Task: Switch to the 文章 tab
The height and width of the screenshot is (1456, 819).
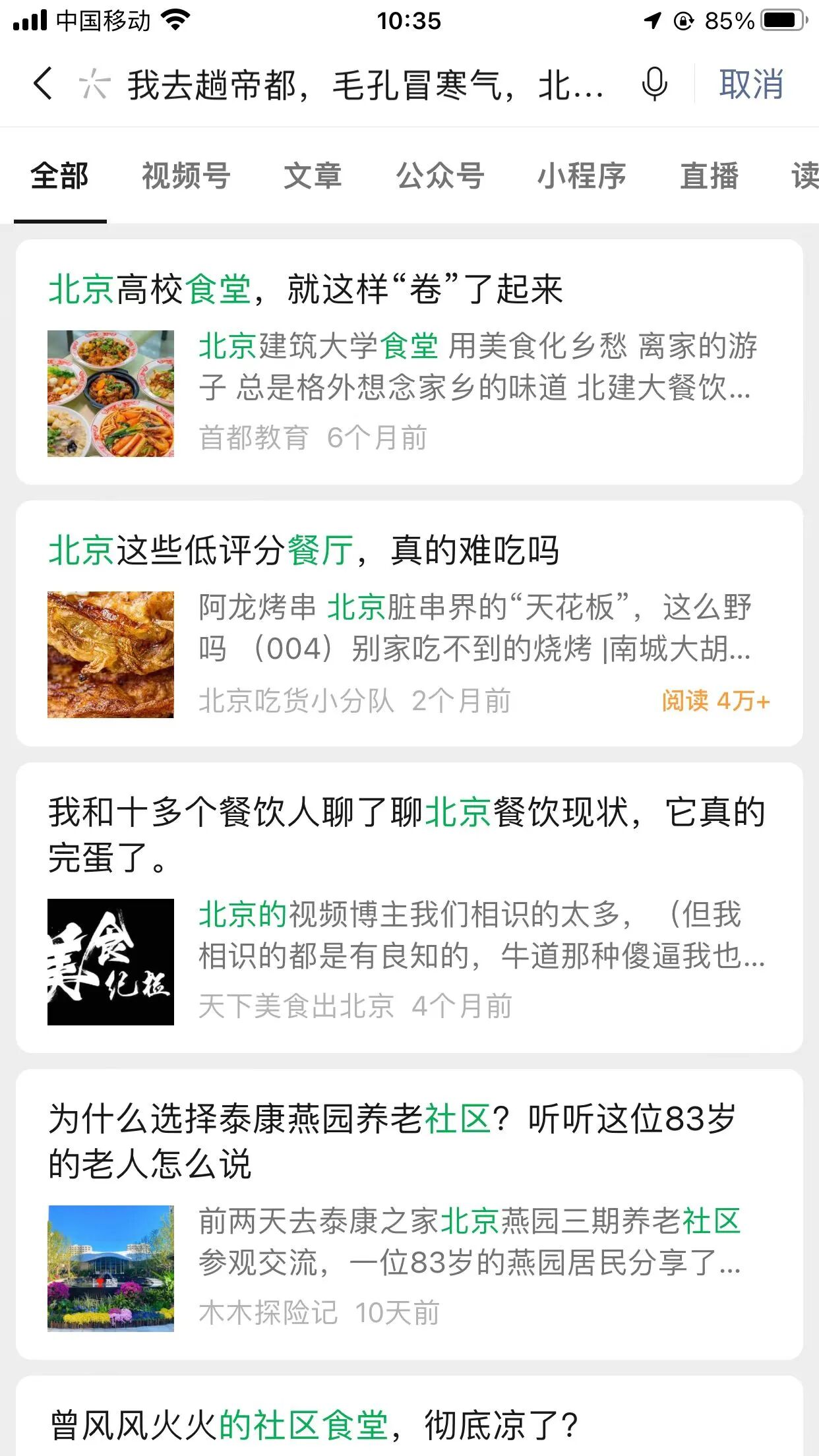Action: click(x=313, y=177)
